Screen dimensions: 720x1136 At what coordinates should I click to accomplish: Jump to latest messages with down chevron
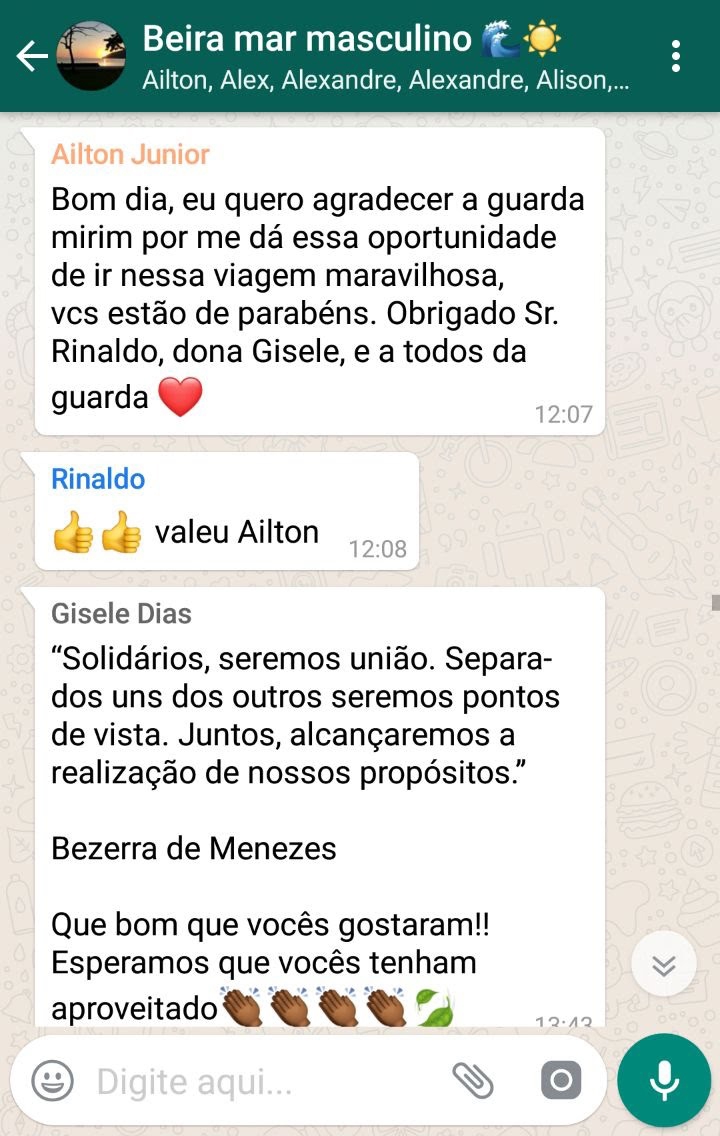664,964
